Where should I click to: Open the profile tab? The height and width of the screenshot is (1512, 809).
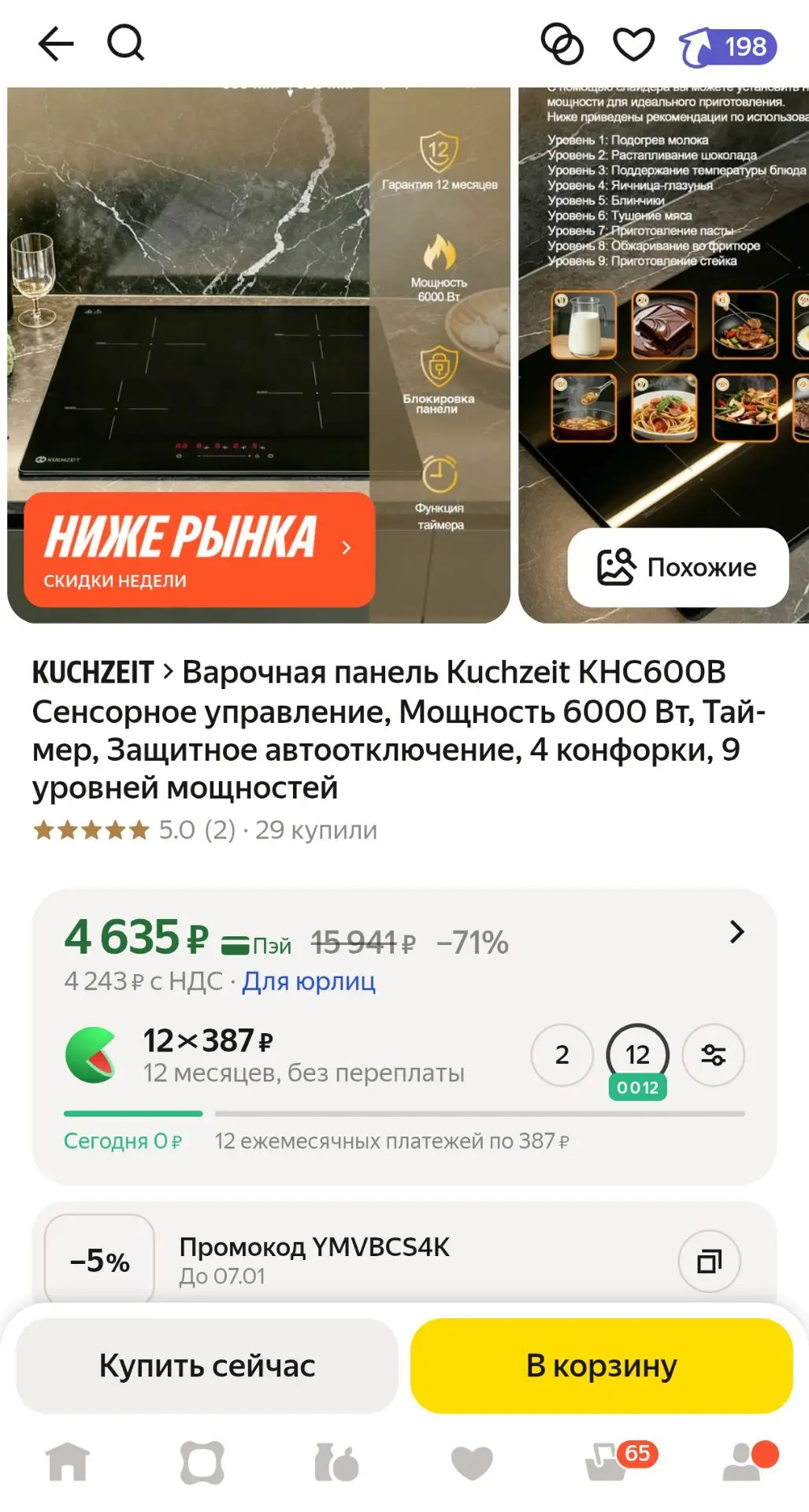[748, 1462]
